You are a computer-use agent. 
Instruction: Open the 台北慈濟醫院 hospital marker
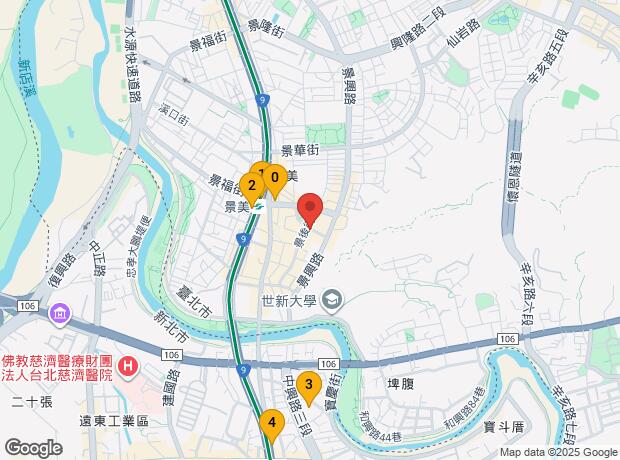click(127, 368)
